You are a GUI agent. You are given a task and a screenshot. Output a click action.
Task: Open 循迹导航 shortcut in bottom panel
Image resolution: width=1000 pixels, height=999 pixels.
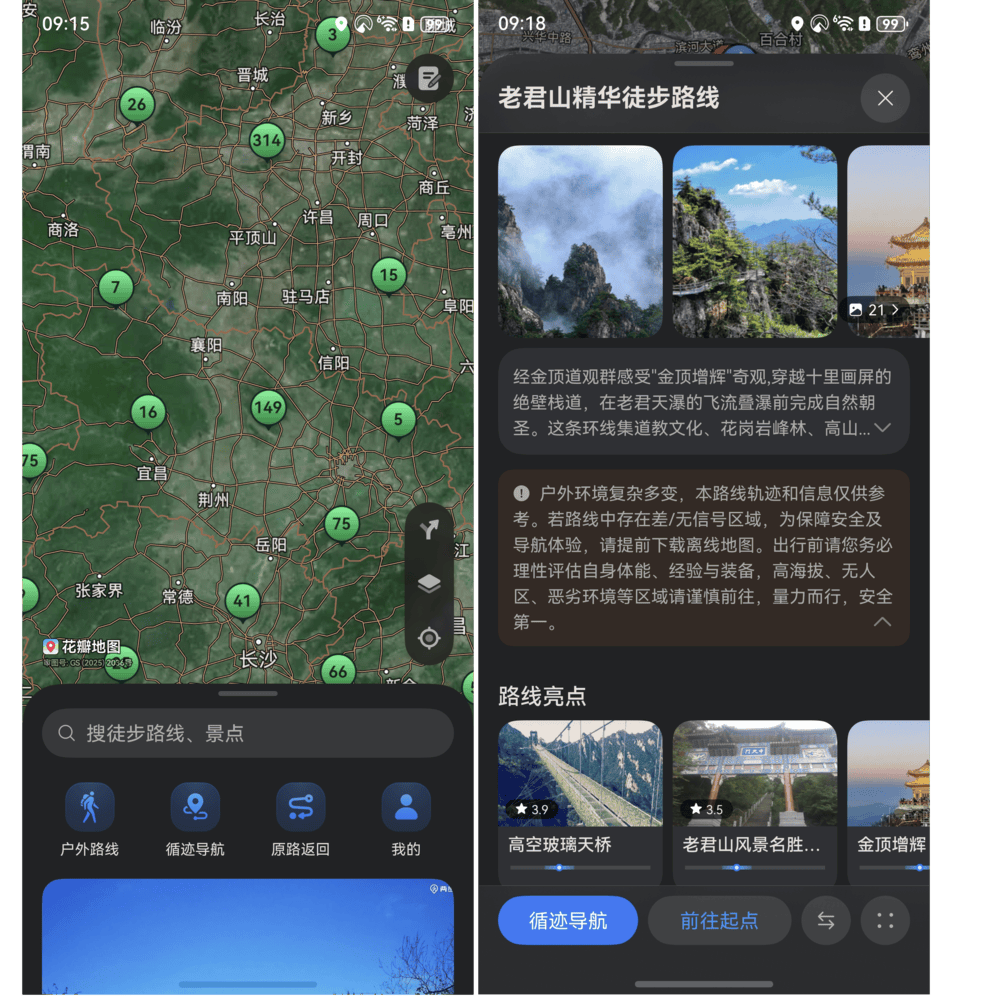click(195, 820)
